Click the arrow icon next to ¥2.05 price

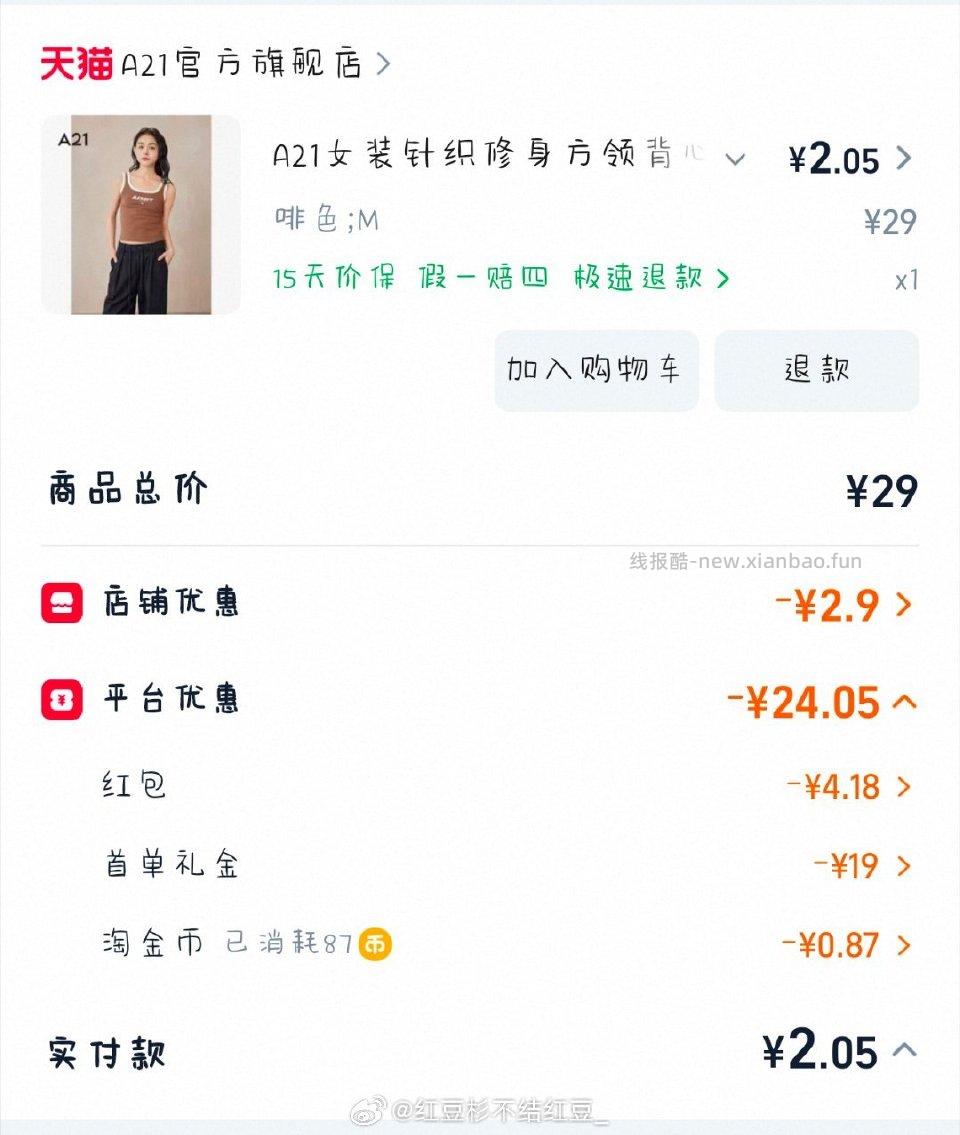905,158
